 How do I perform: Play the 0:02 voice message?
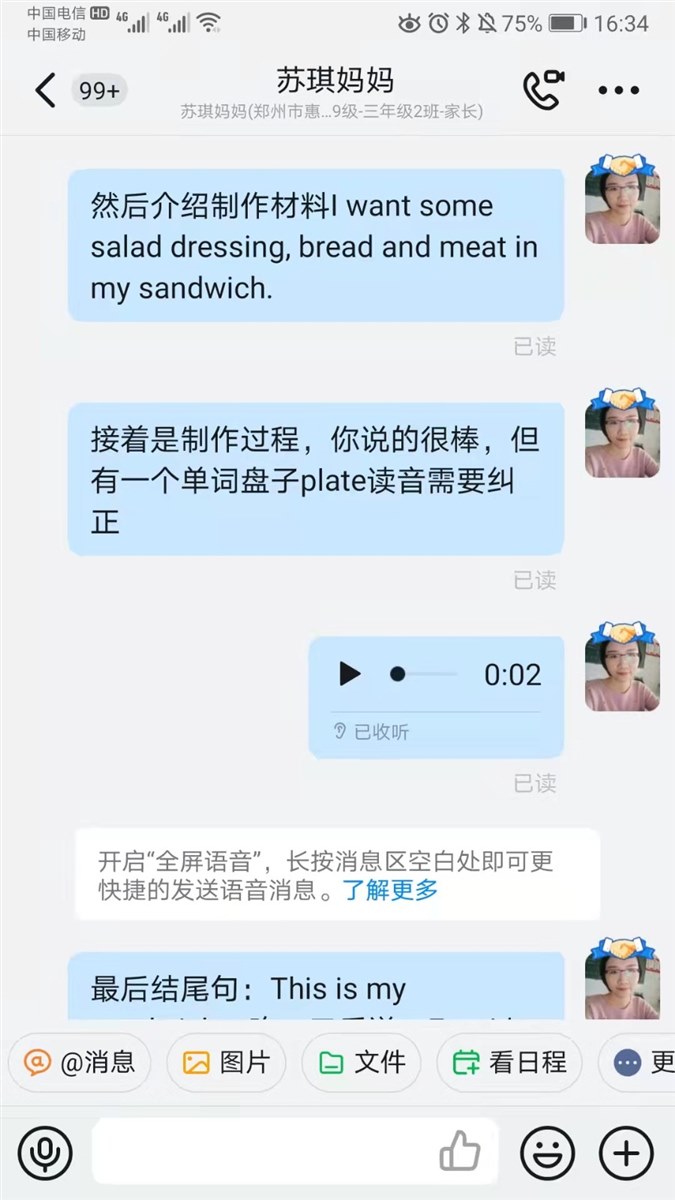(x=350, y=674)
